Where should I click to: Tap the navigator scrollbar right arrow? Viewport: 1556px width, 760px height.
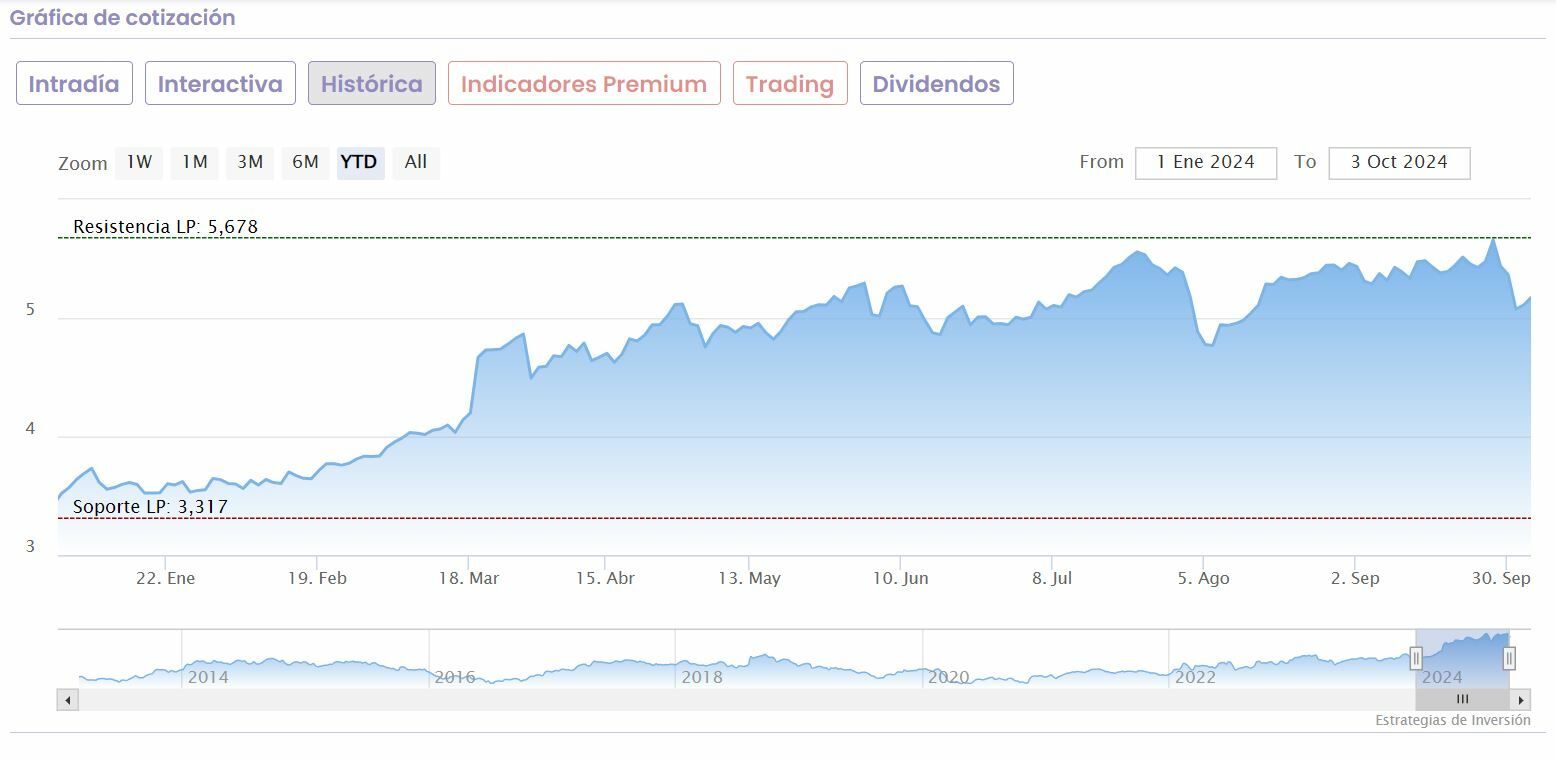(1521, 700)
